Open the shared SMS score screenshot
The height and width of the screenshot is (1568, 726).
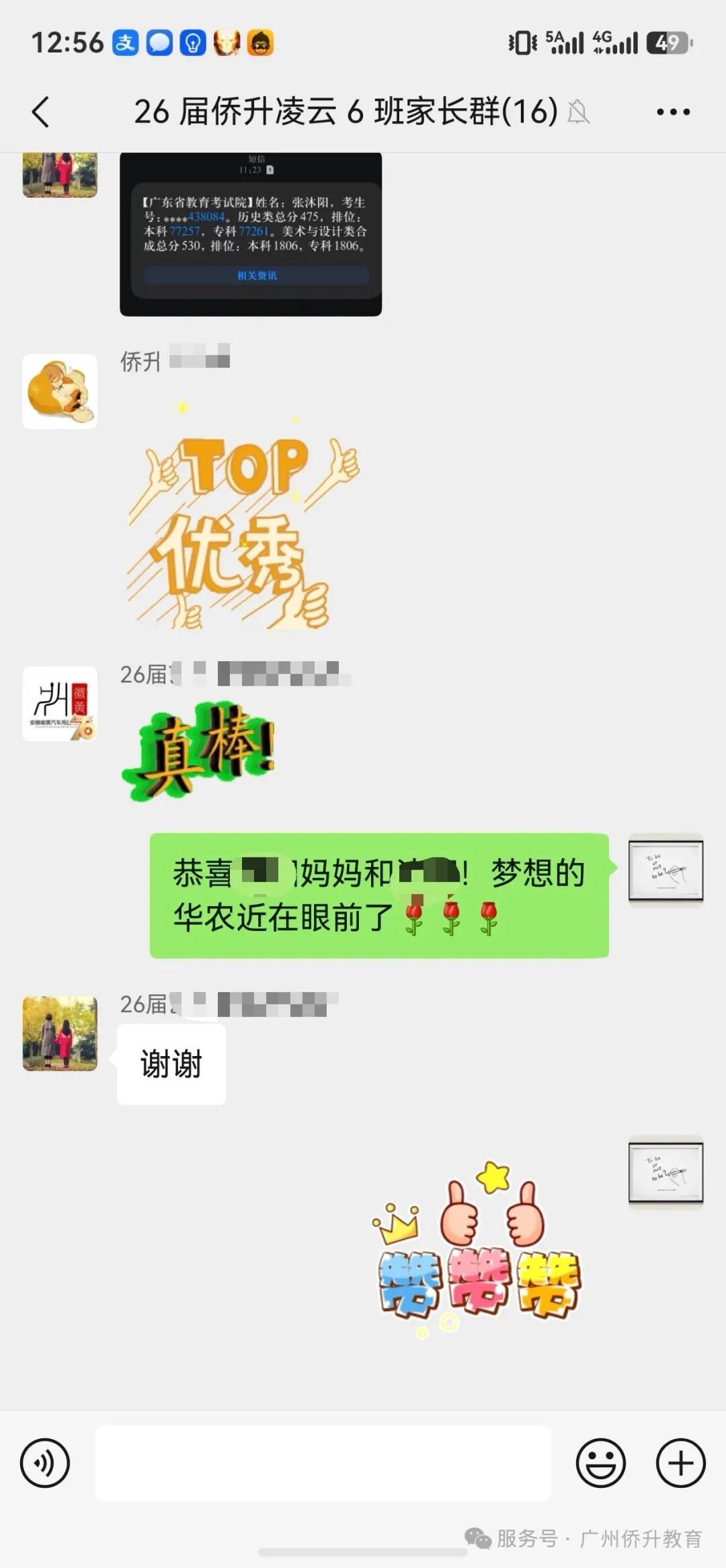click(251, 233)
